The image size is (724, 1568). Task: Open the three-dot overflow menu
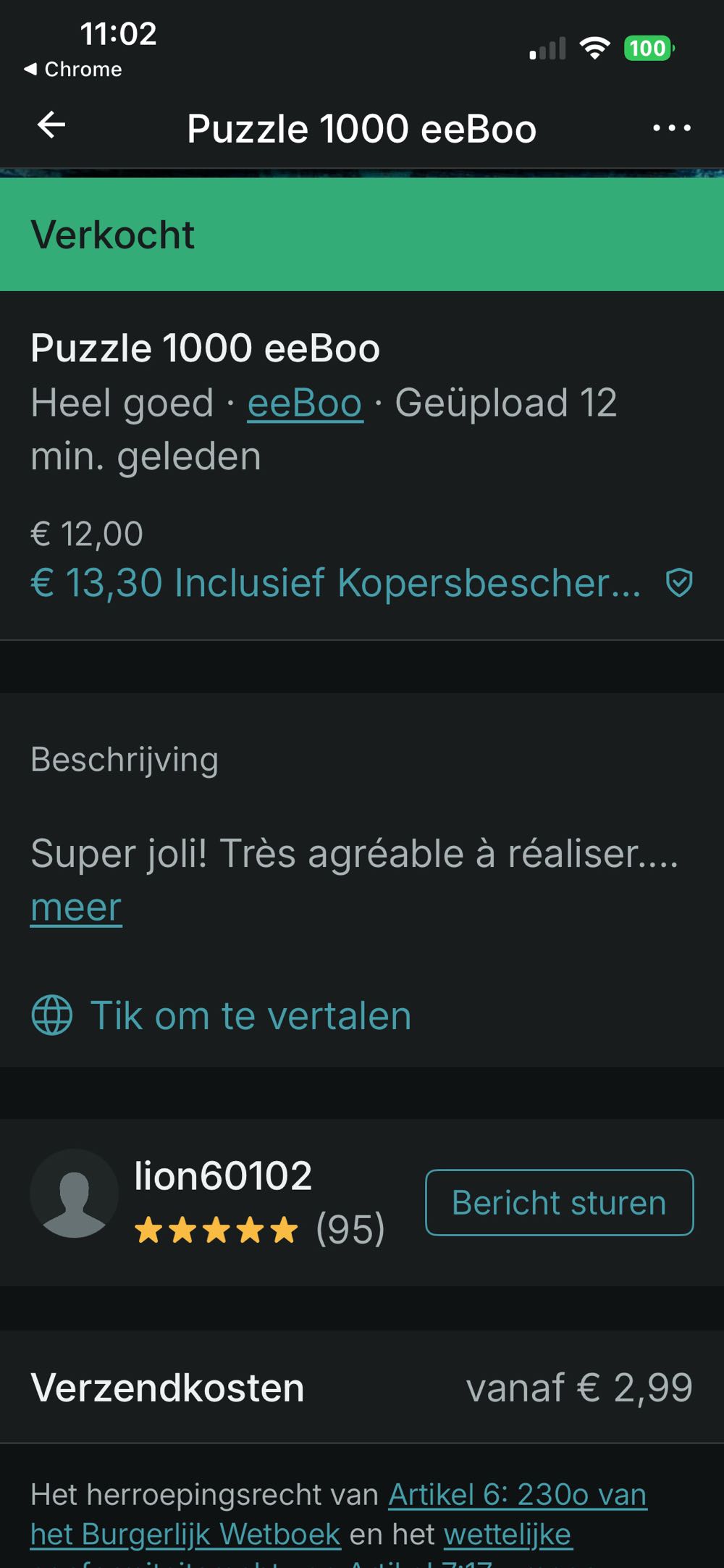click(x=671, y=128)
